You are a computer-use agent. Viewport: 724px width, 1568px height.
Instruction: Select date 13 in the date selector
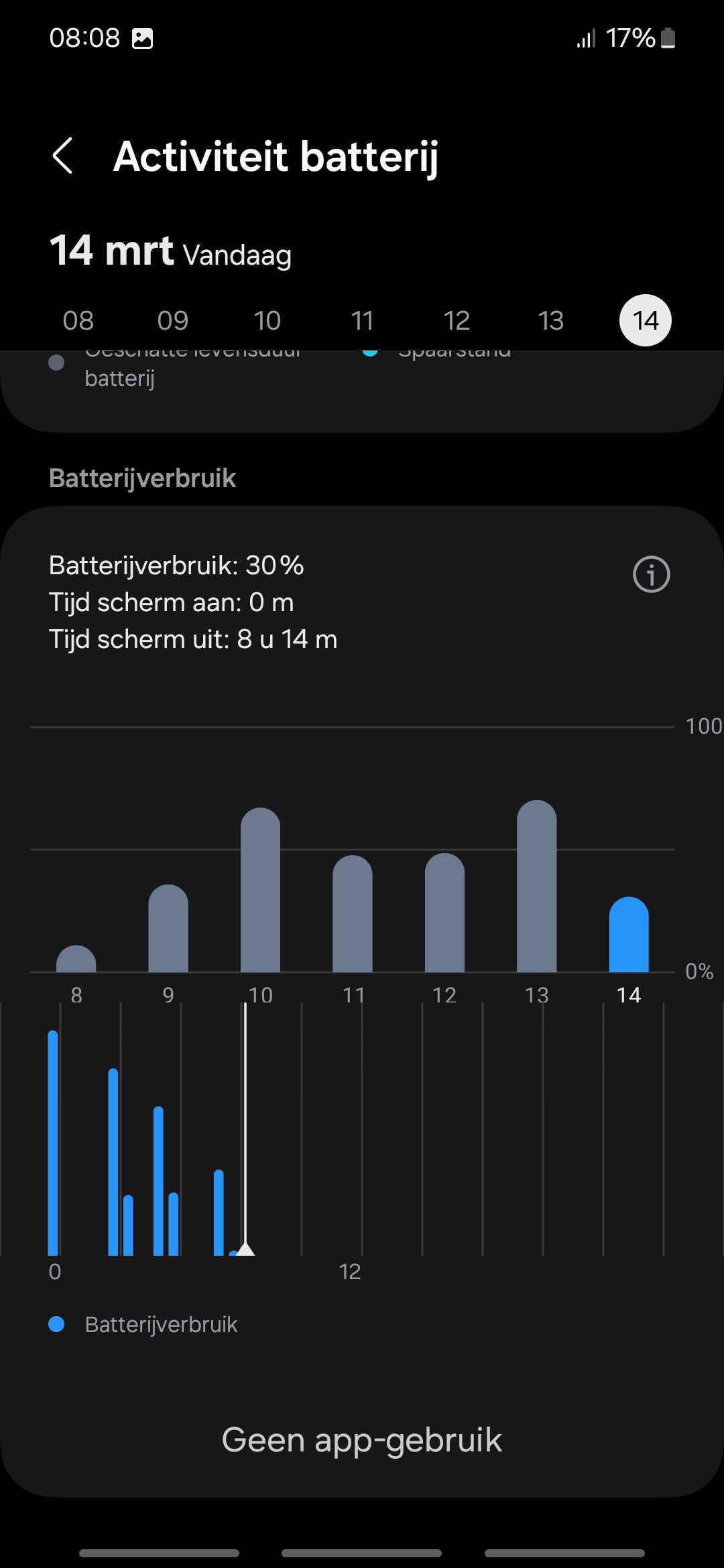tap(551, 320)
